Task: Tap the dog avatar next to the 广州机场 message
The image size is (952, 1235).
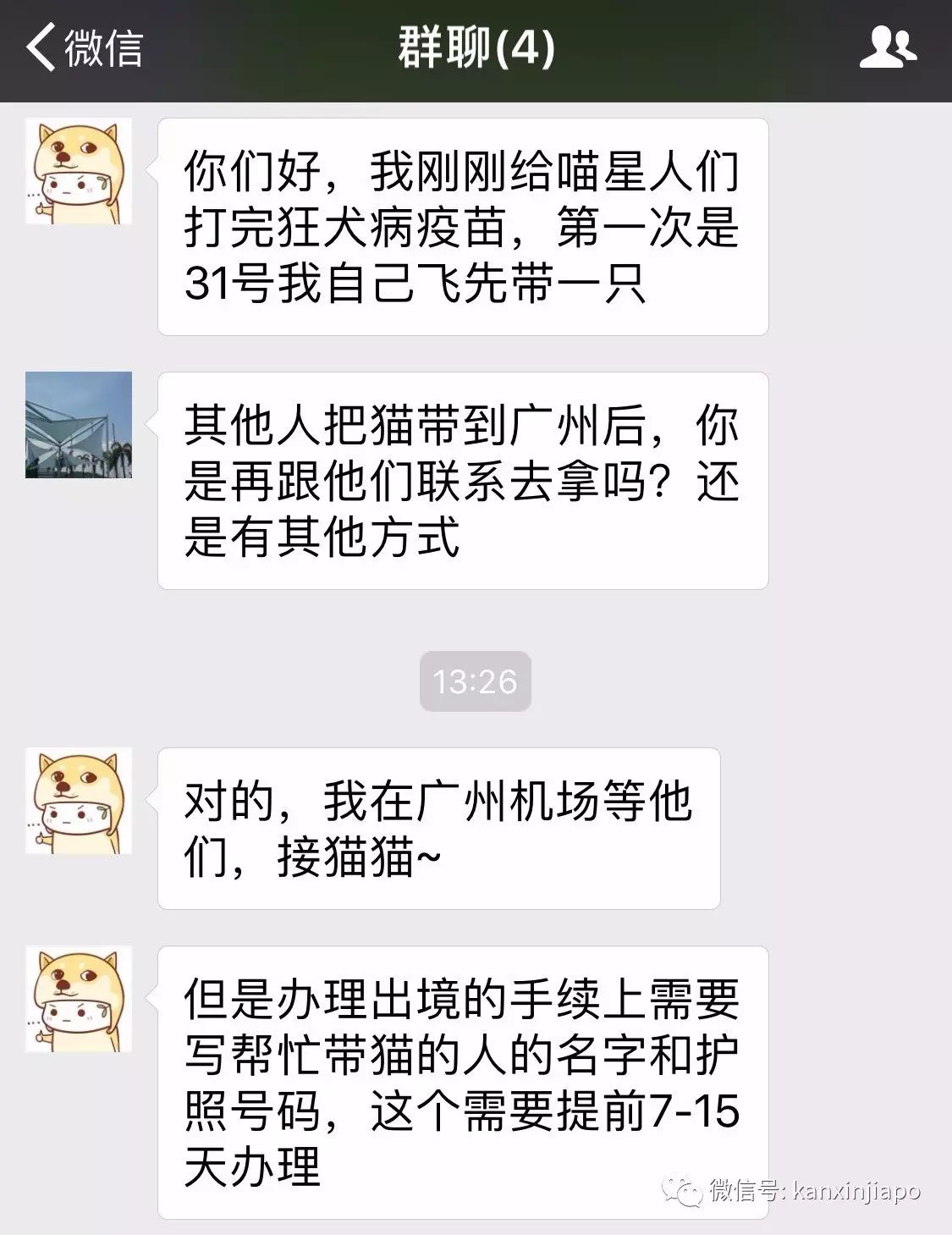Action: (79, 801)
